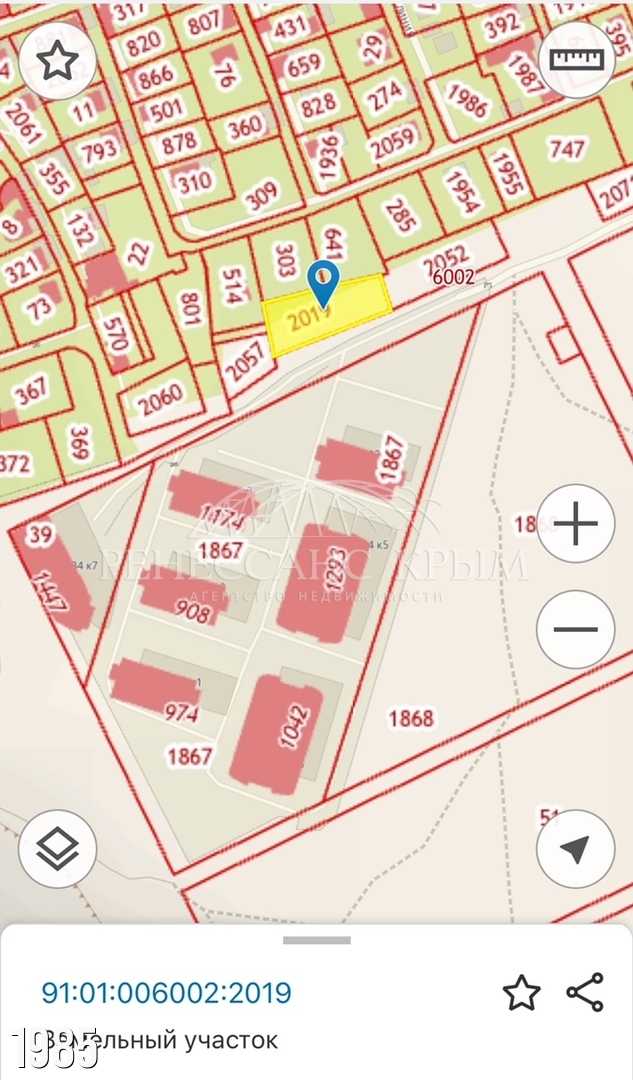This screenshot has width=633, height=1080.
Task: Zoom out the map with minus
Action: (575, 630)
